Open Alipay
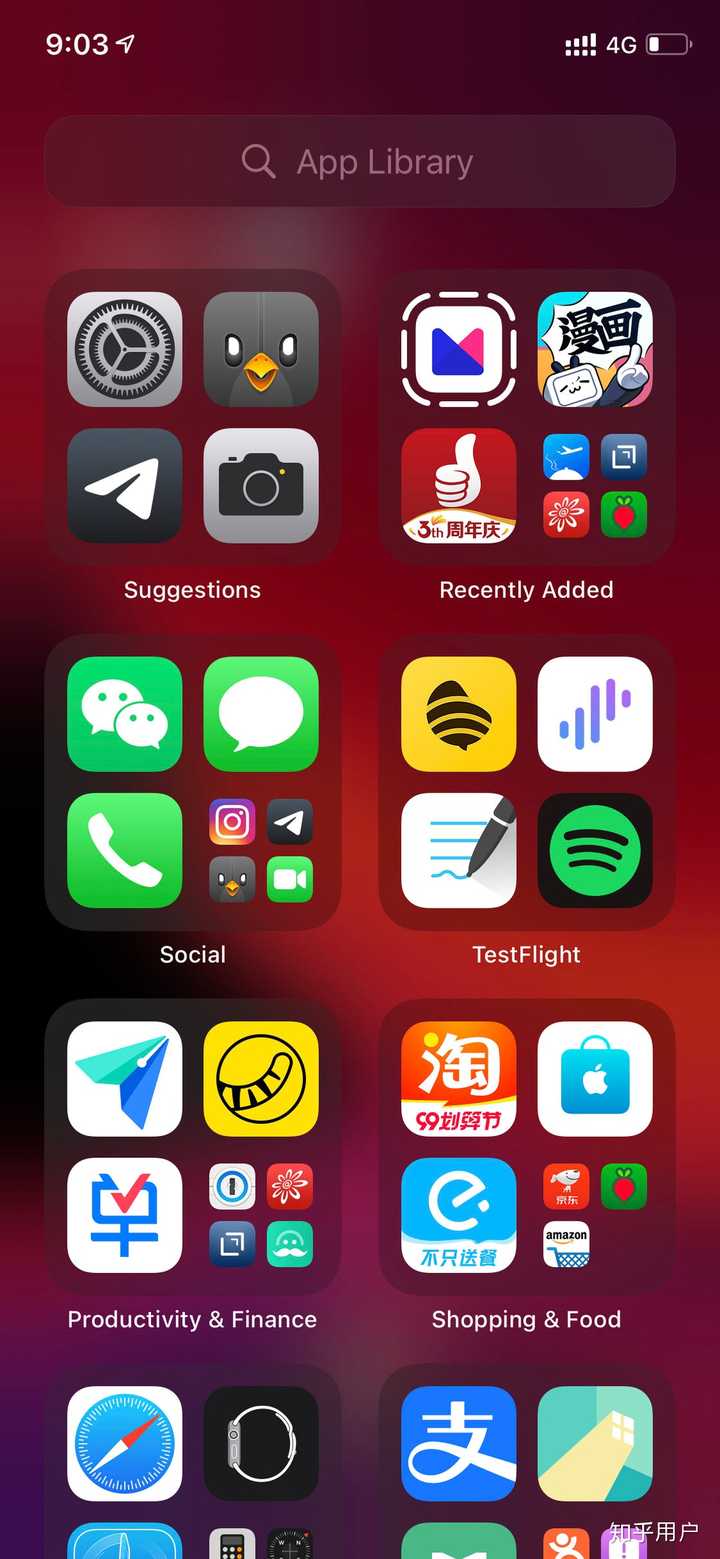 458,1445
